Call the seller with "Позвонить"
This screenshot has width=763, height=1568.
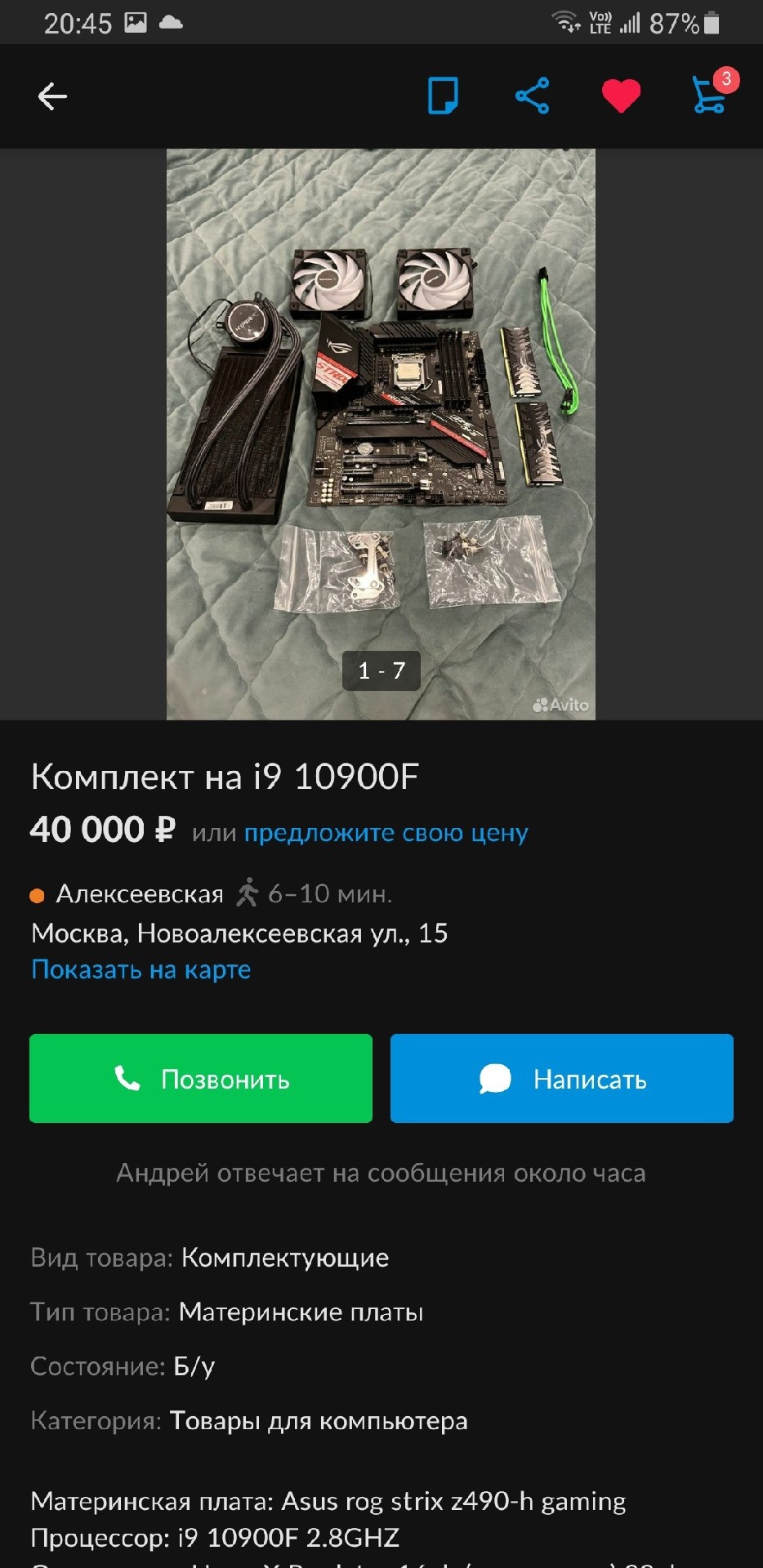tap(201, 1078)
